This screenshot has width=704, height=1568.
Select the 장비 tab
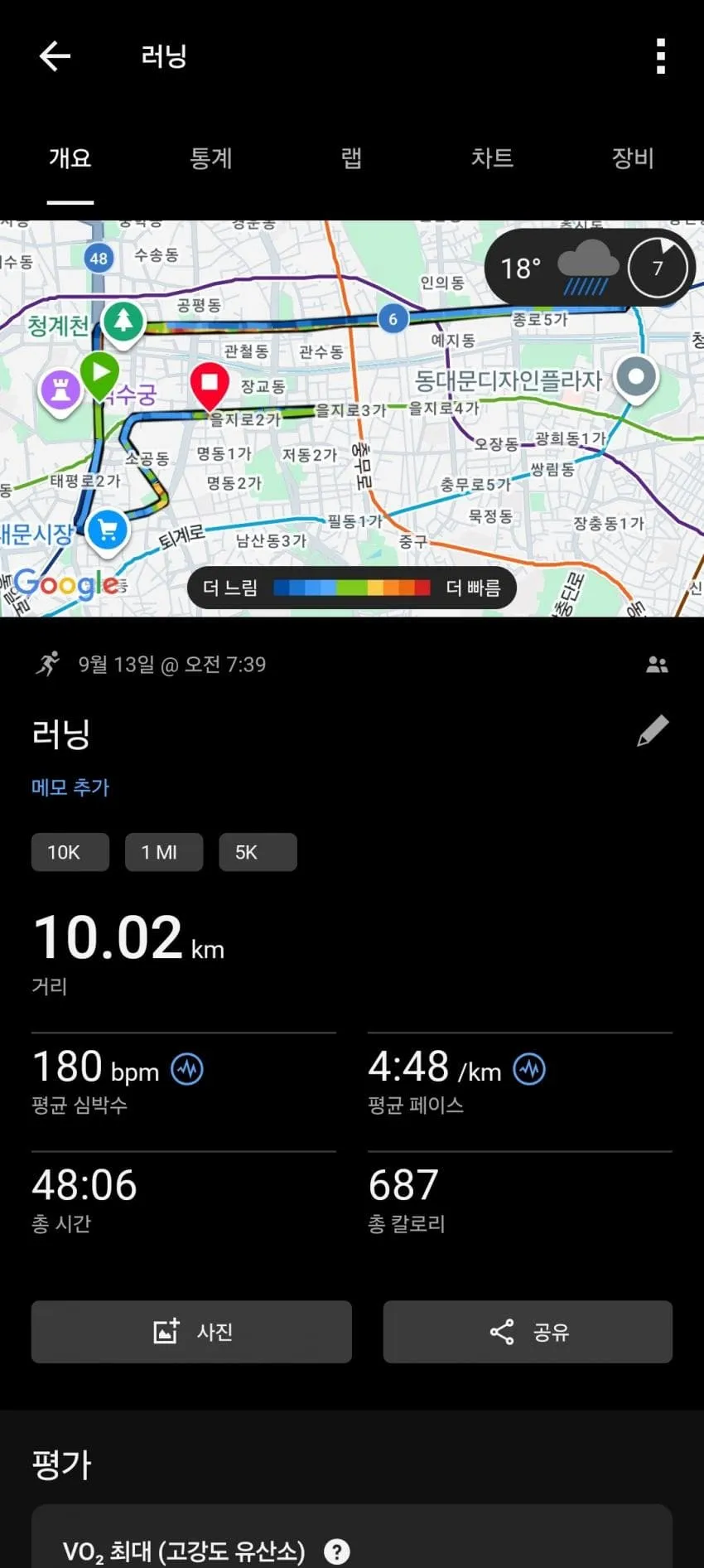633,157
